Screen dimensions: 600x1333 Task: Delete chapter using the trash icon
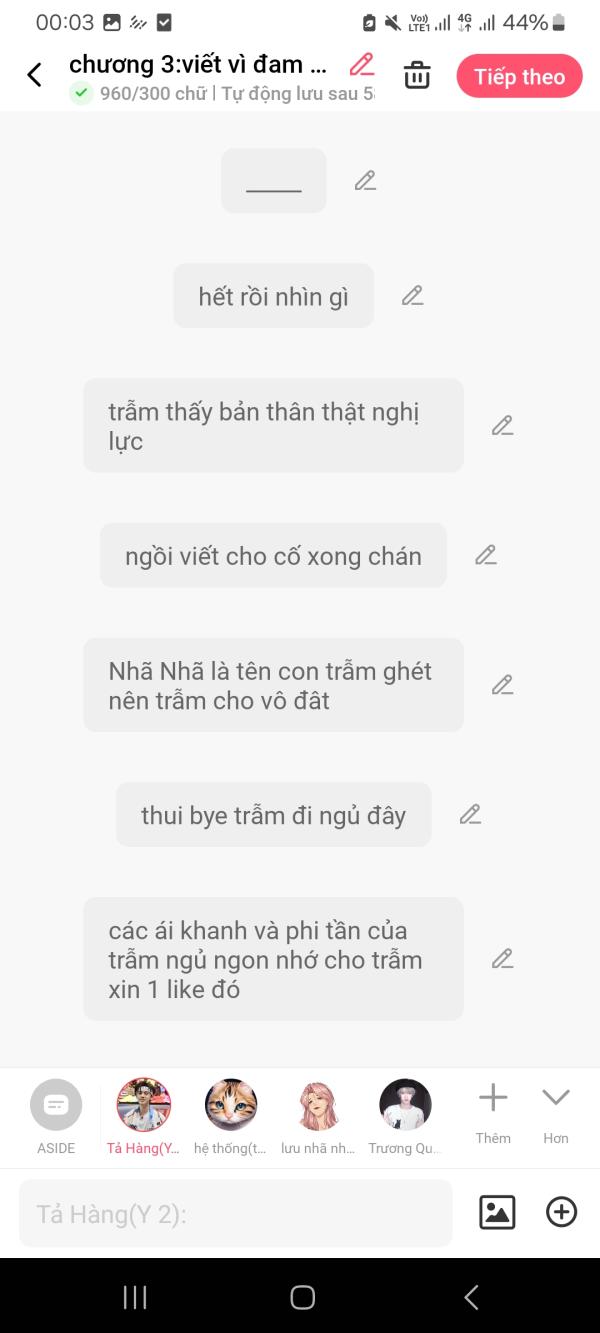(x=417, y=76)
